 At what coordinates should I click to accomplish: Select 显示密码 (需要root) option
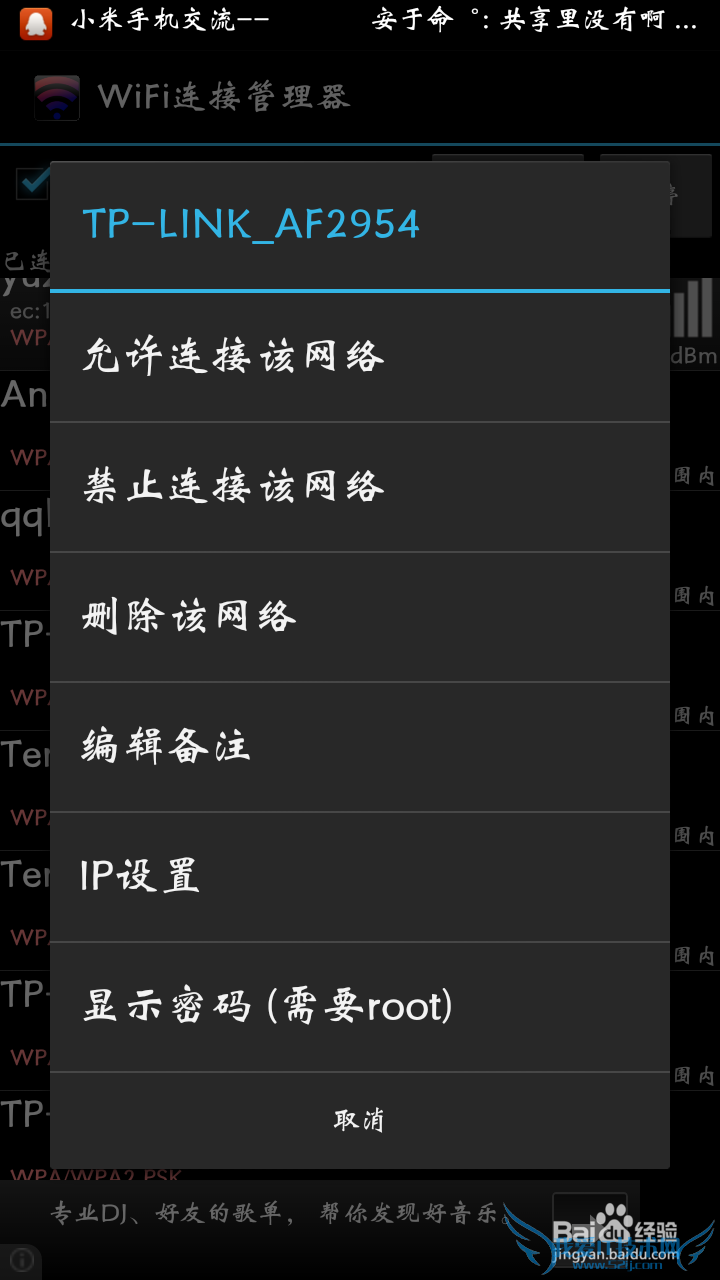coord(360,1007)
